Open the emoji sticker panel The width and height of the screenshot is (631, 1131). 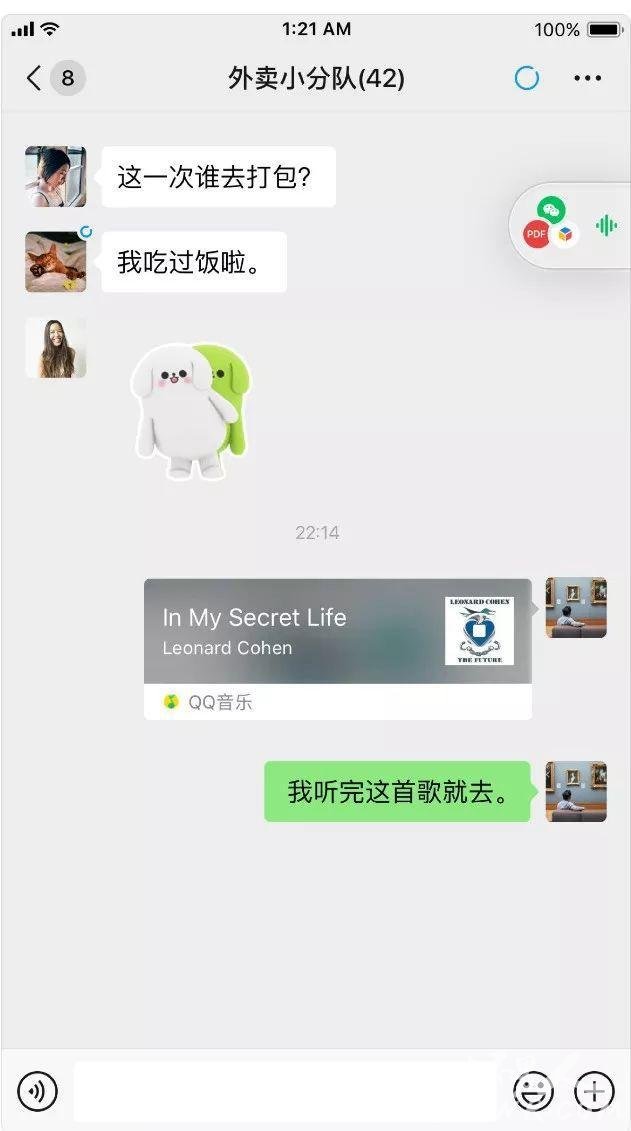534,1091
